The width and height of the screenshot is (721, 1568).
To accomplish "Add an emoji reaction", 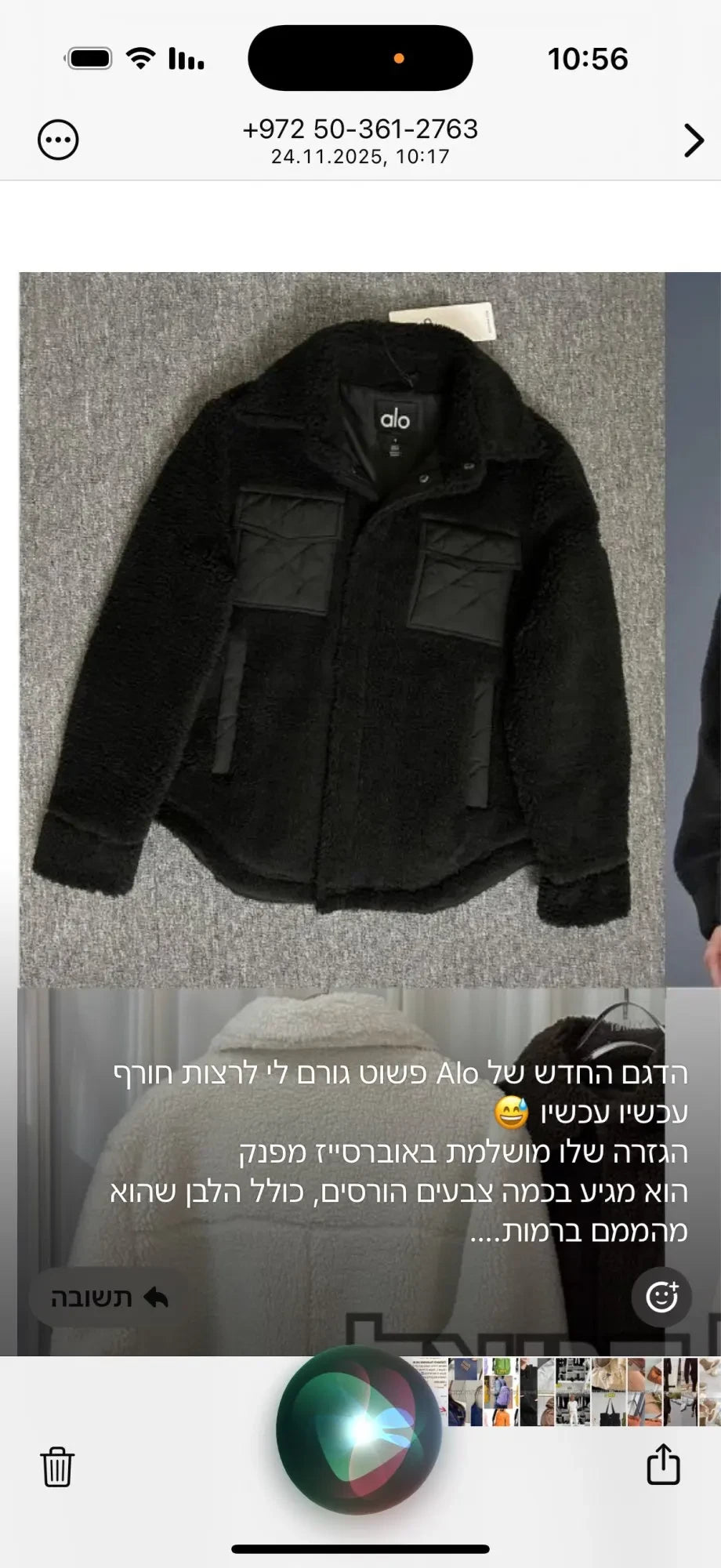I will (x=661, y=1297).
